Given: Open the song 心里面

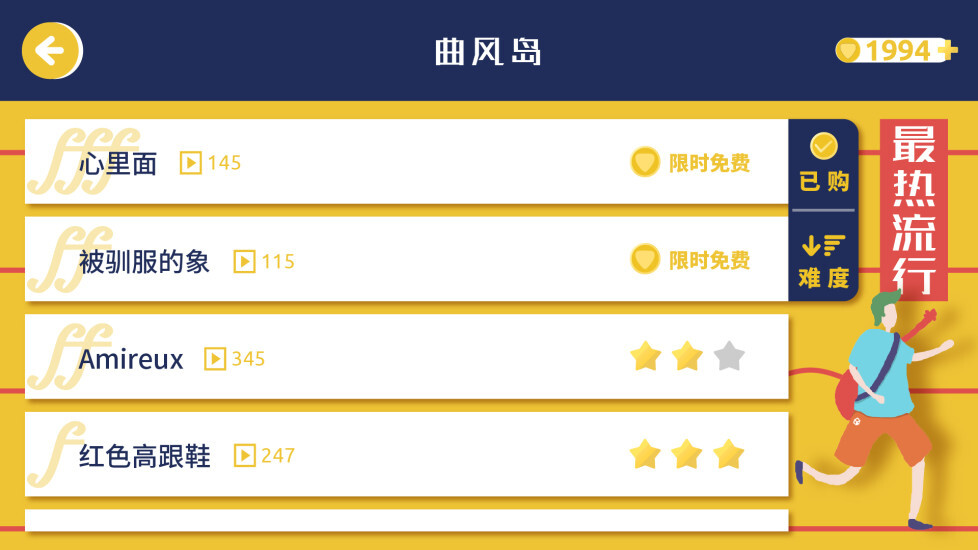Looking at the screenshot, I should pyautogui.click(x=118, y=163).
